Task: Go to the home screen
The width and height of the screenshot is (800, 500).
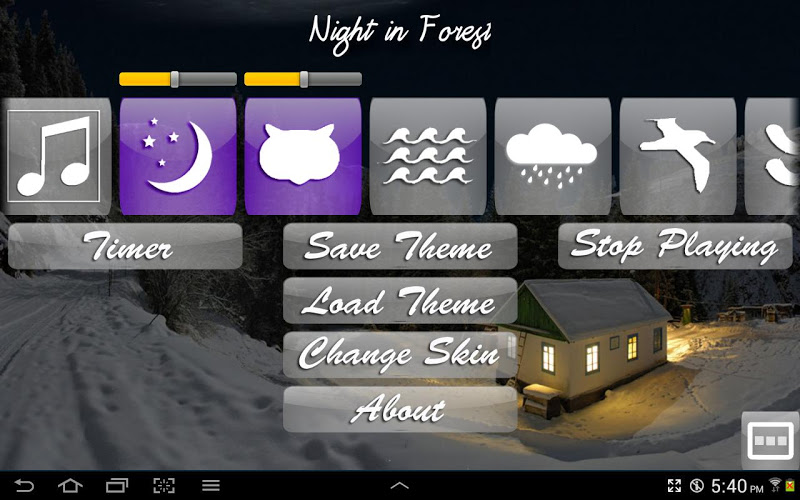Action: pos(70,486)
